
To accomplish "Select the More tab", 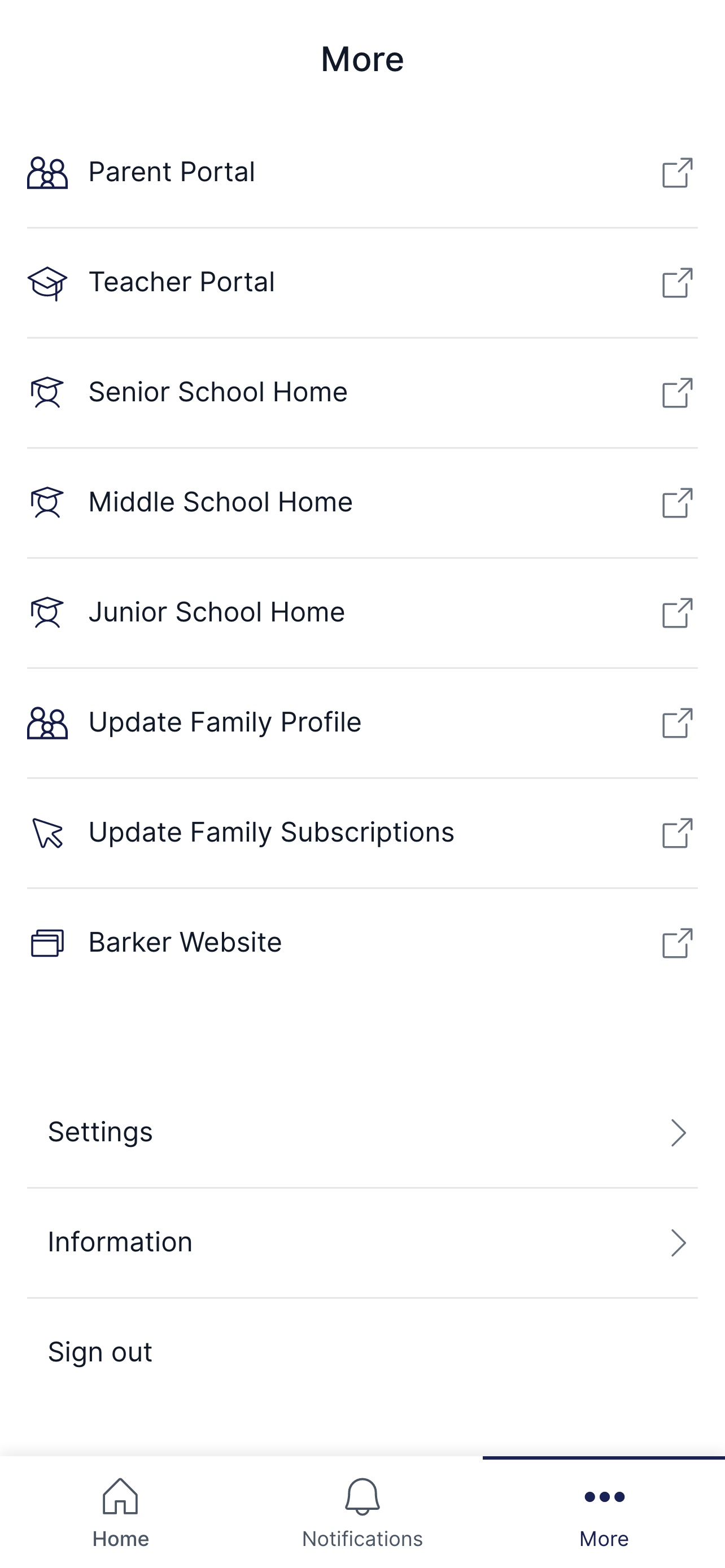I will [x=604, y=1513].
